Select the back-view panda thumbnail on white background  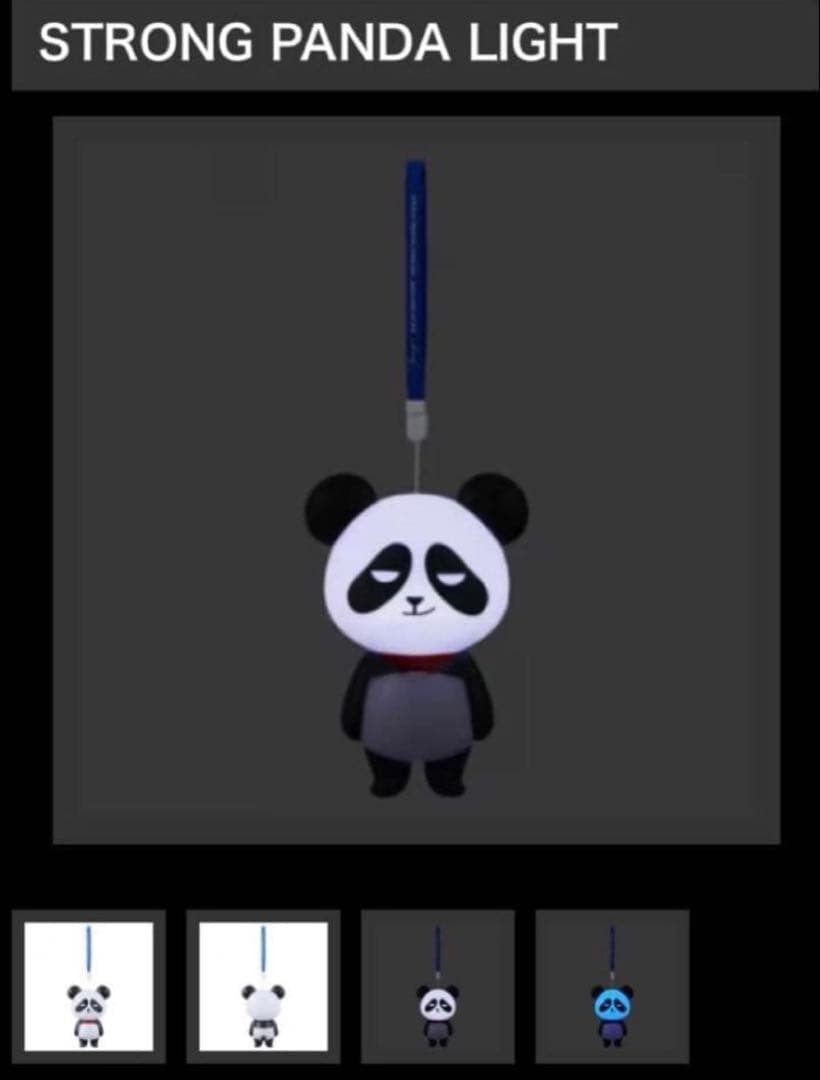pyautogui.click(x=263, y=986)
